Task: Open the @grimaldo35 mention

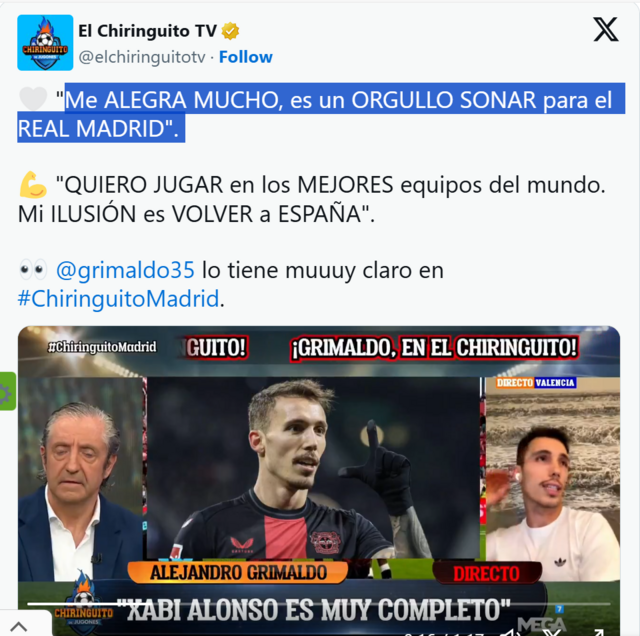Action: point(125,270)
